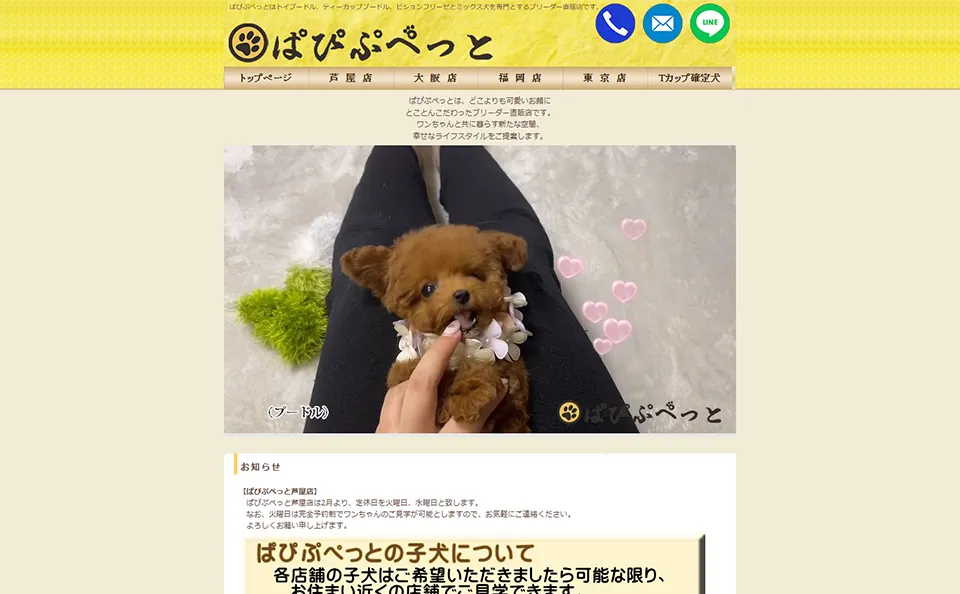
Task: Tap the phone call icon
Action: 615,24
